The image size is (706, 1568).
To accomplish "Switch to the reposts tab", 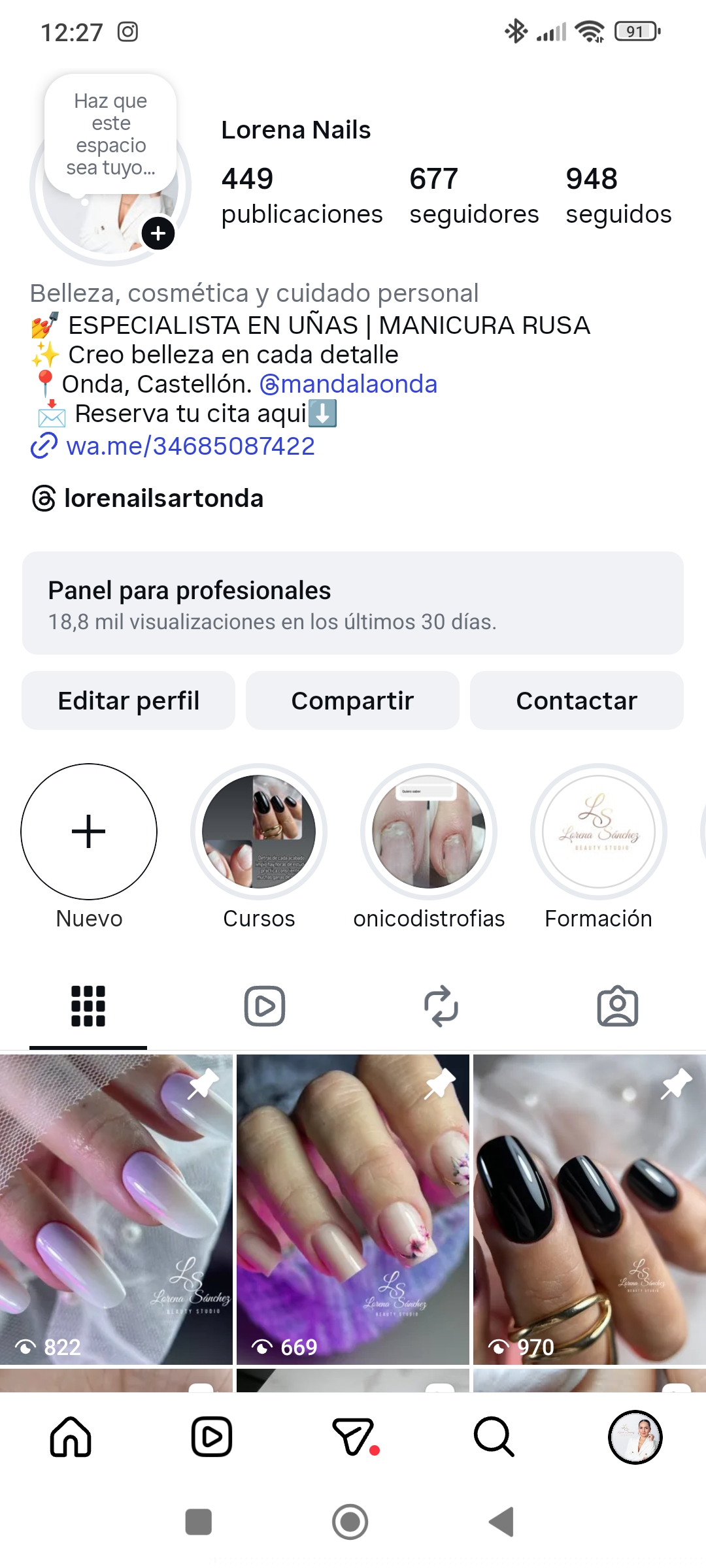I will [441, 1006].
